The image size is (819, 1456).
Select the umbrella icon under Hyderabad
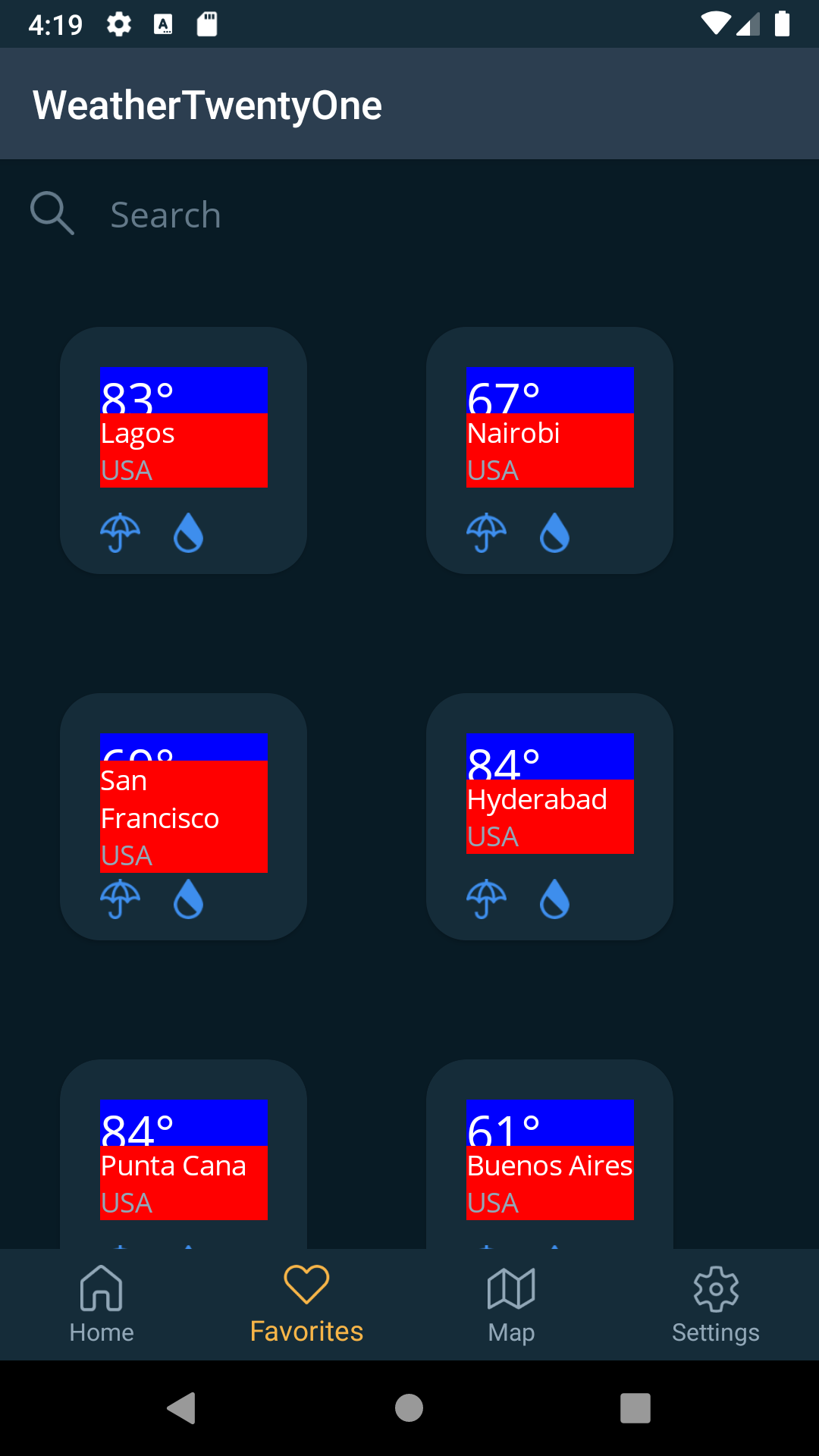[485, 899]
